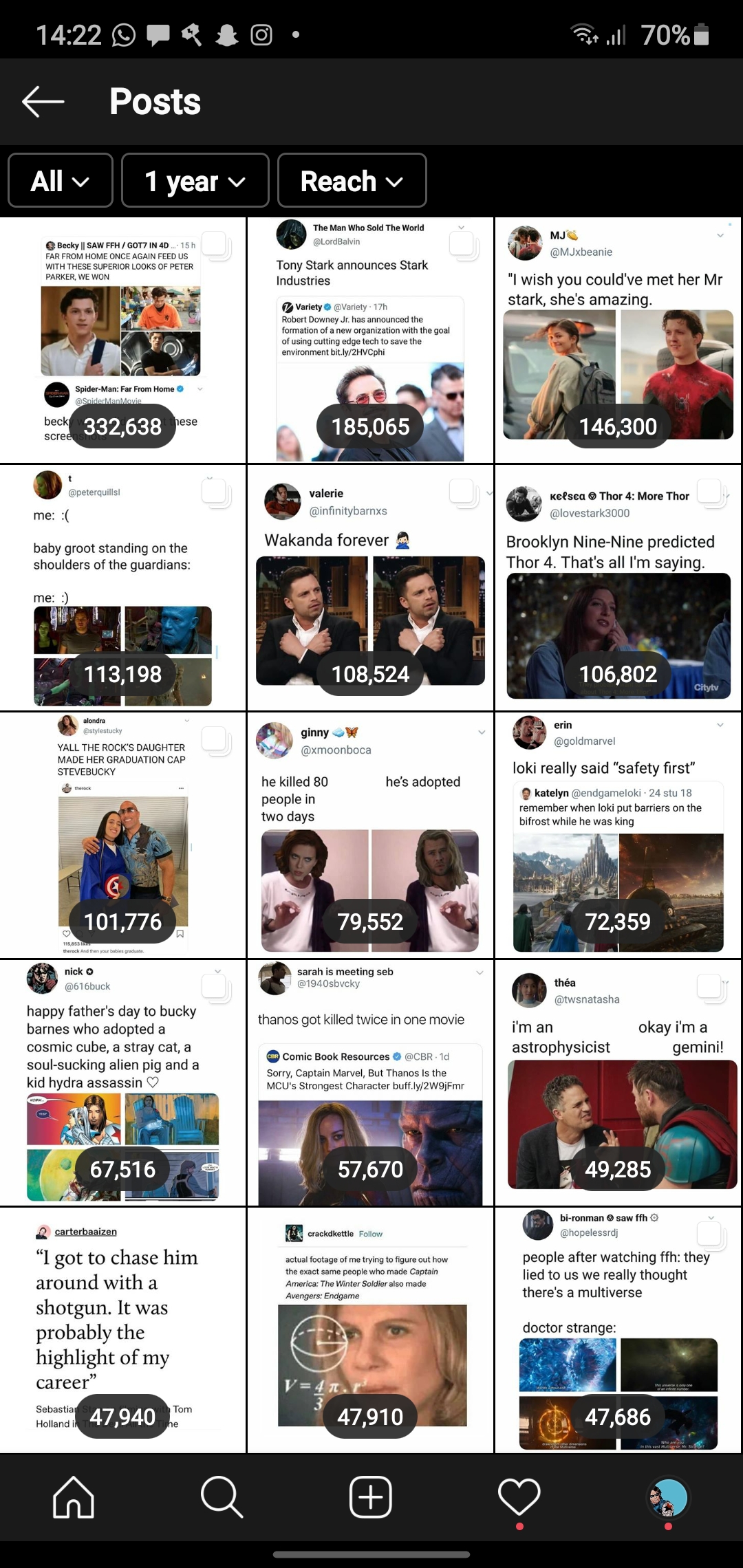Open the Activity heart tab
The width and height of the screenshot is (743, 1568).
(519, 1498)
